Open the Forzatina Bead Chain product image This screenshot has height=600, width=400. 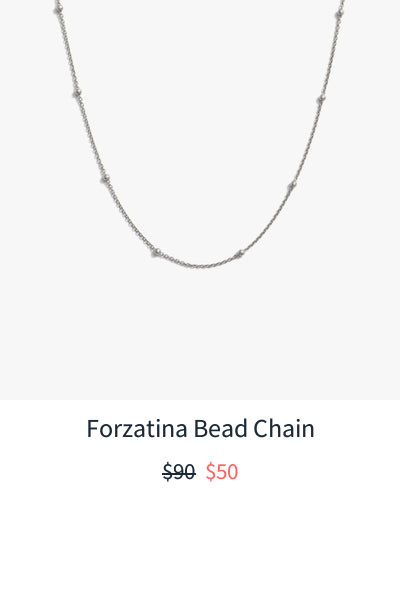pos(200,200)
